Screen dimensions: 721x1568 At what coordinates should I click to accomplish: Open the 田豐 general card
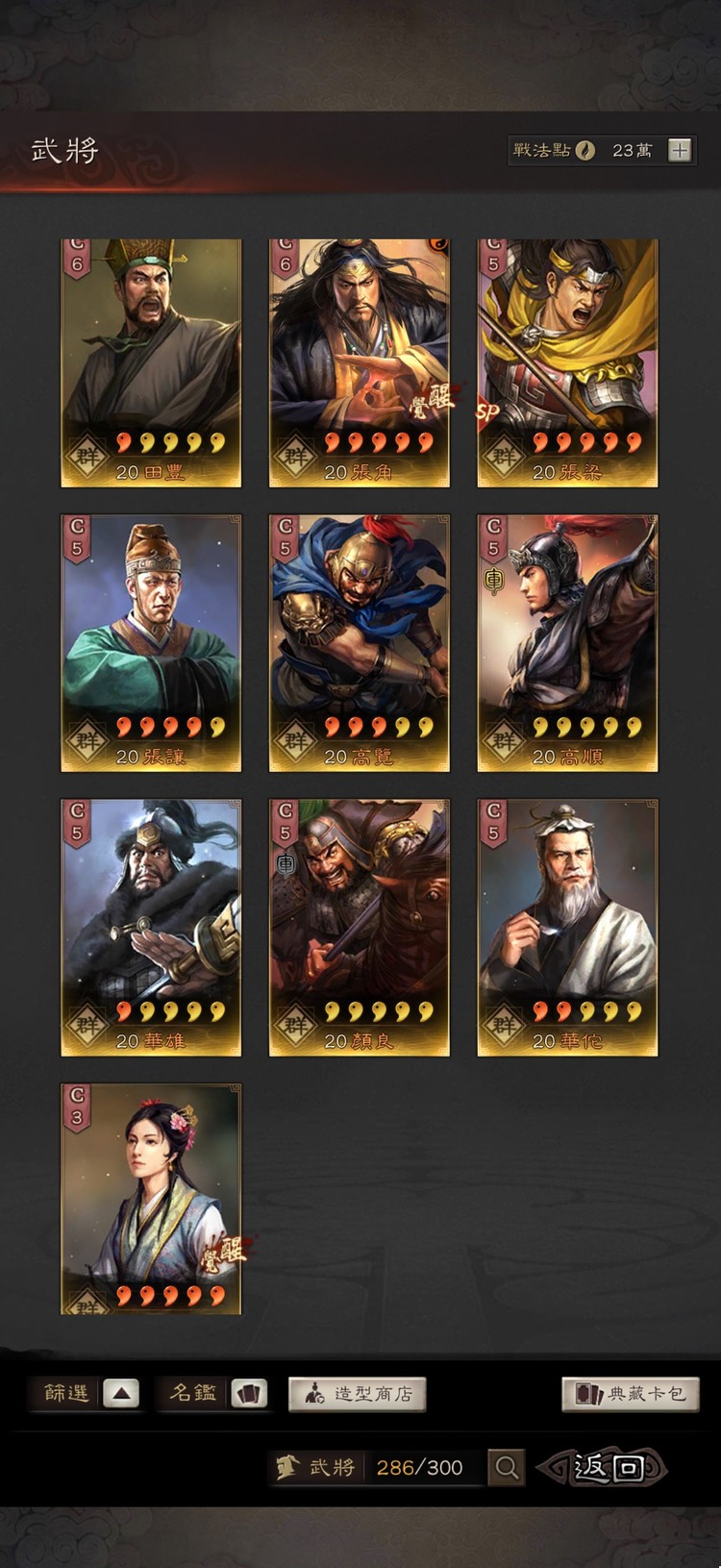click(x=151, y=362)
